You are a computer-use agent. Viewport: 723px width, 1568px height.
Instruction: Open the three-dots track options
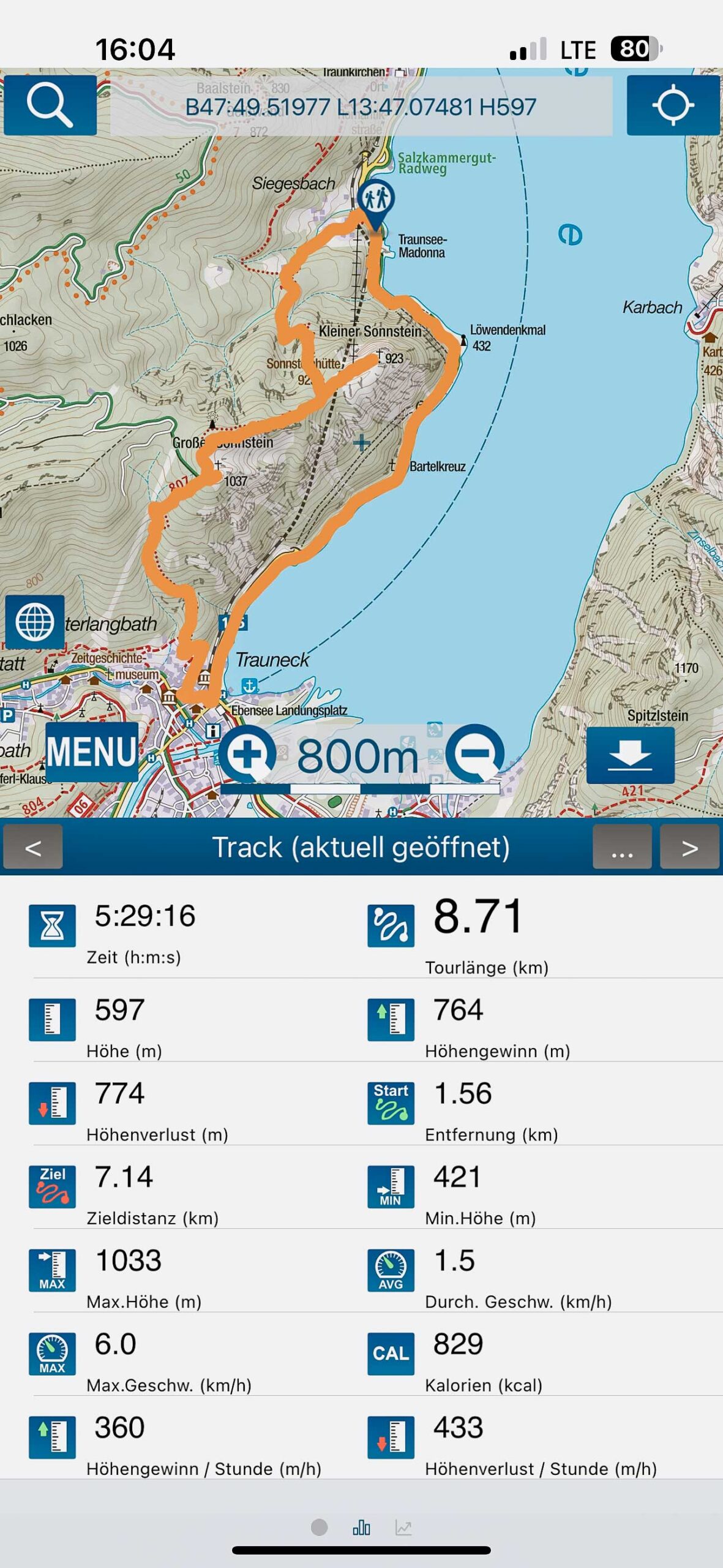[622, 847]
